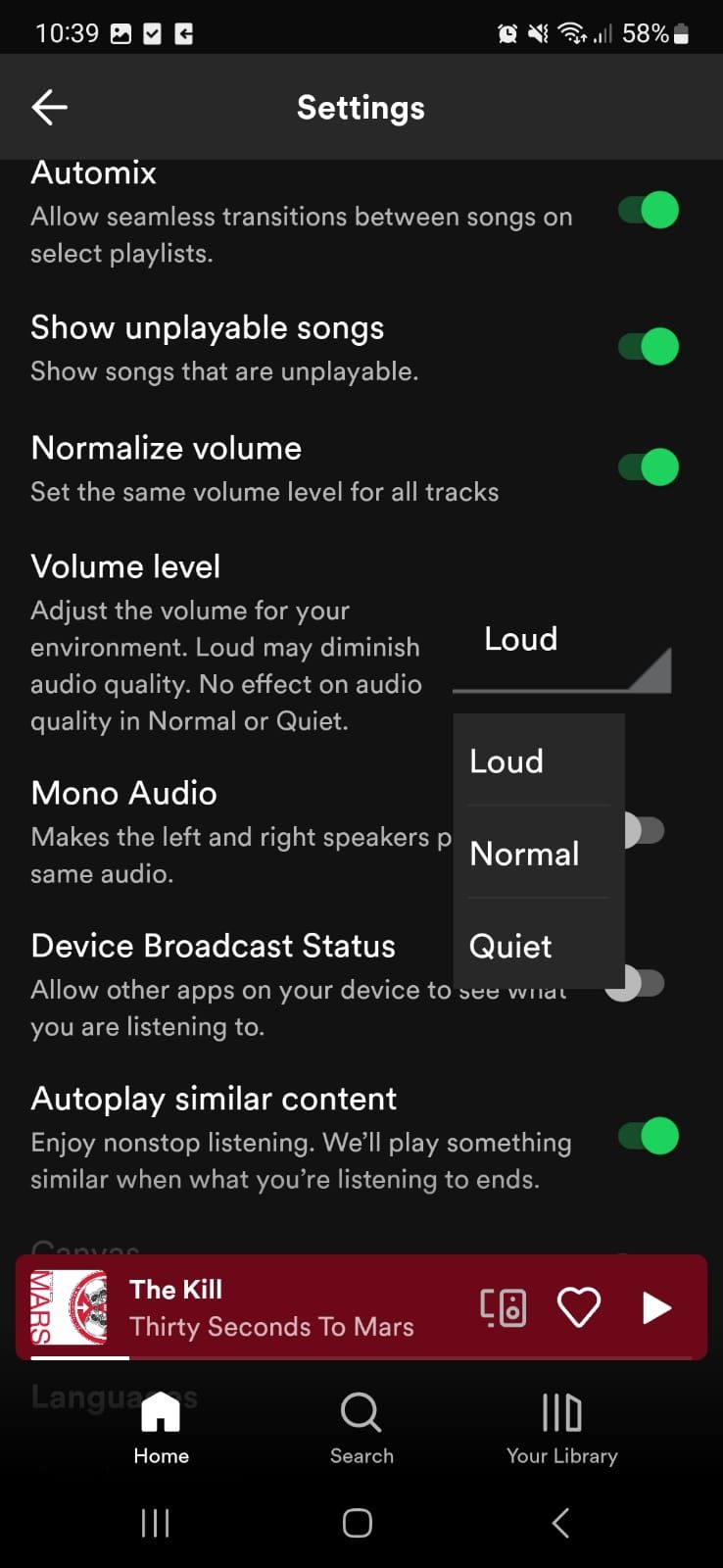The image size is (723, 1568).
Task: Open Spotify Connect device picker on now playing bar
Action: pyautogui.click(x=503, y=1306)
